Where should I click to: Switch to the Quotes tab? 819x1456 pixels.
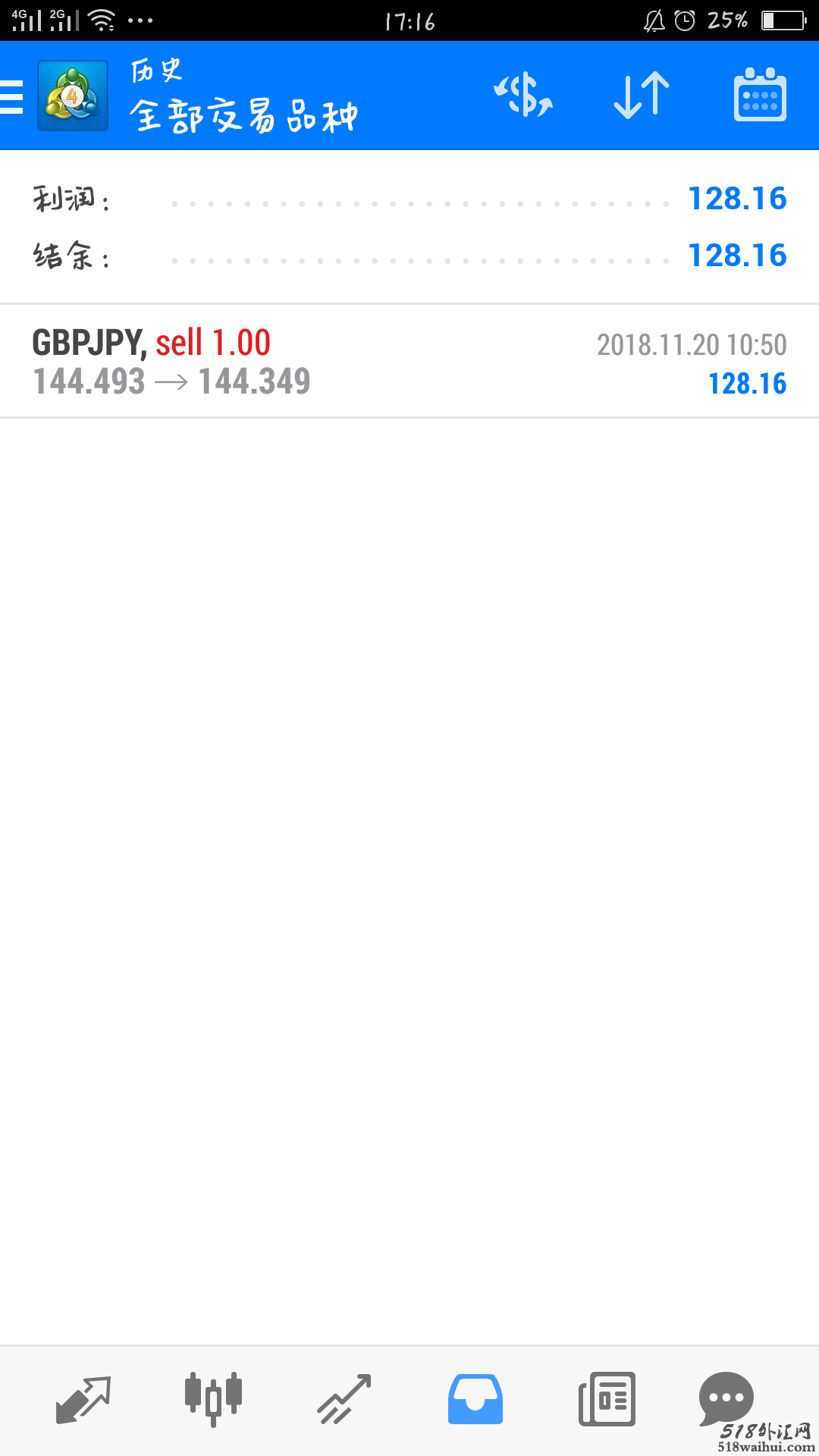pyautogui.click(x=83, y=1399)
